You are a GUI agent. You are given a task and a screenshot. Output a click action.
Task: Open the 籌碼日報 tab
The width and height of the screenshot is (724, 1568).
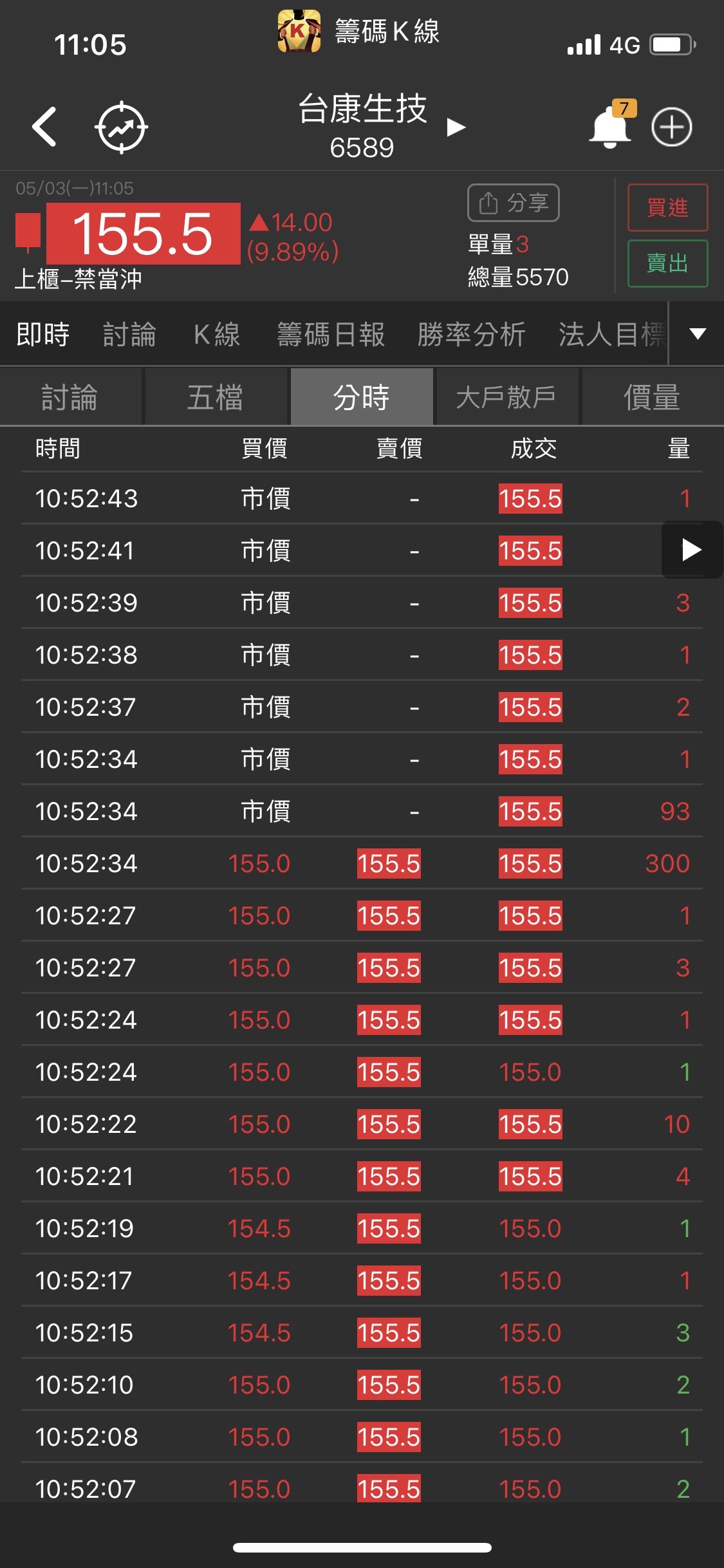[x=331, y=334]
